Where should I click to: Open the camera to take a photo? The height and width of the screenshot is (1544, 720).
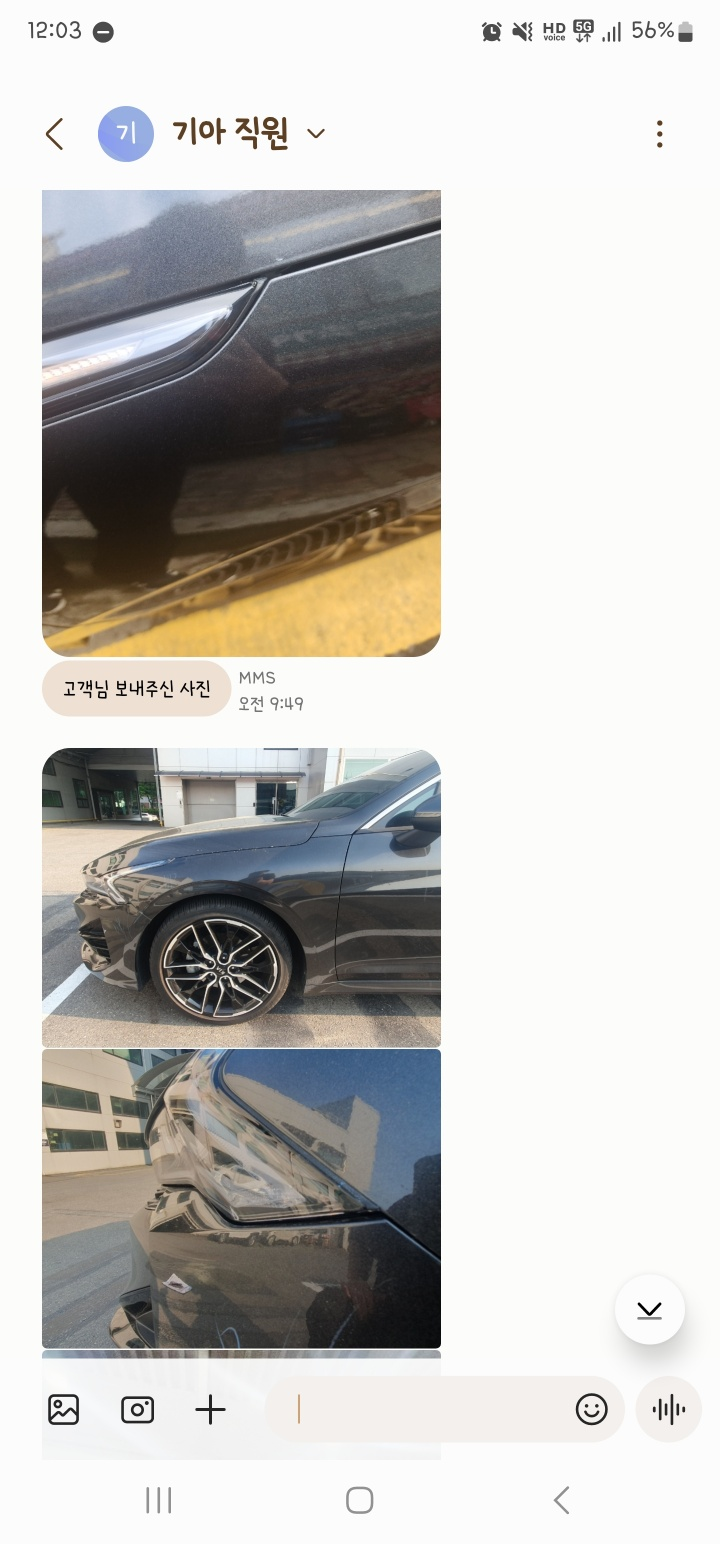click(x=137, y=1410)
